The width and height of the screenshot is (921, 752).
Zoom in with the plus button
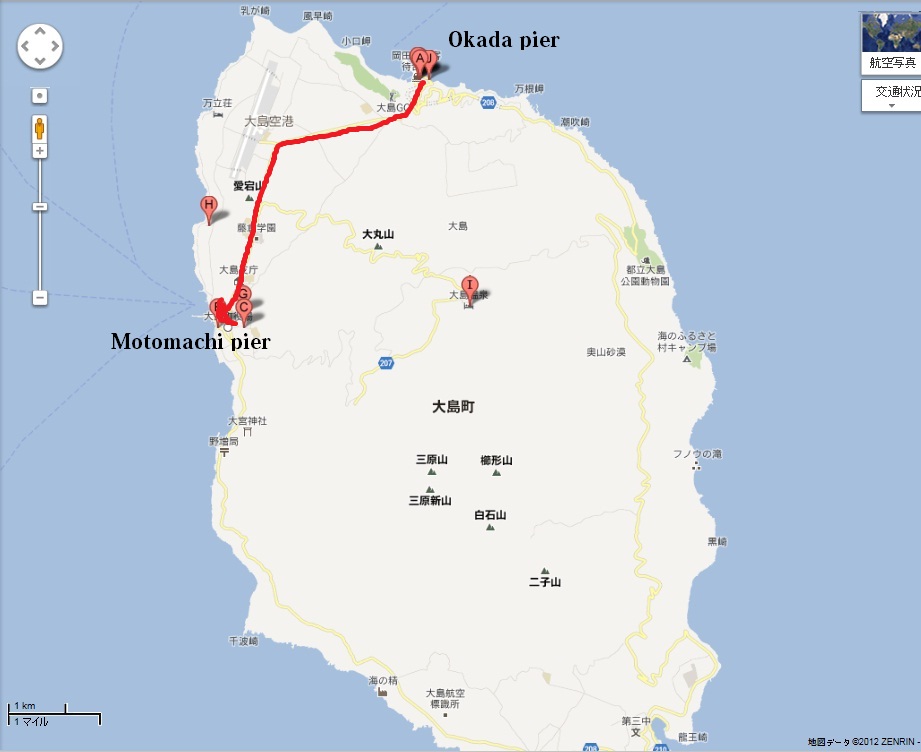click(39, 151)
